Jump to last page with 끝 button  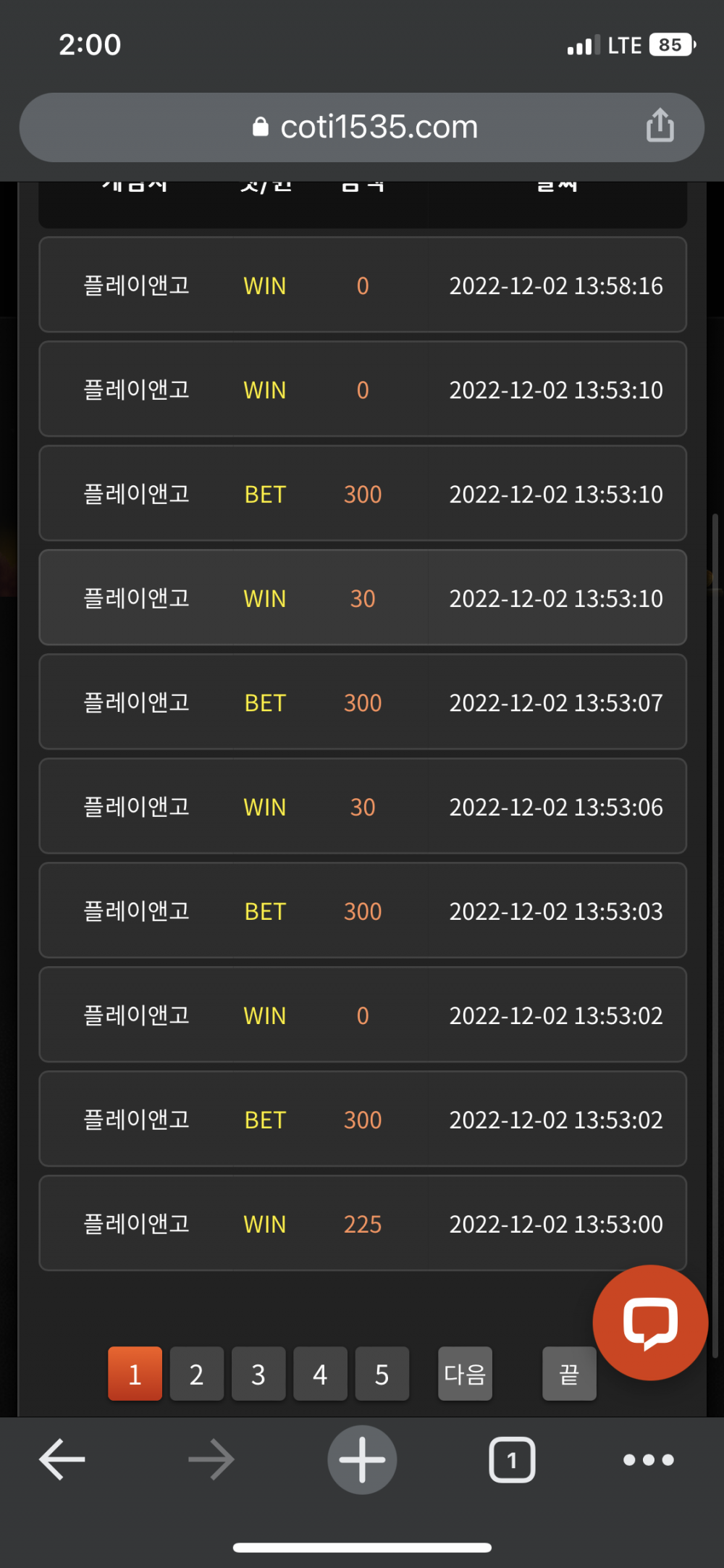click(x=569, y=1374)
